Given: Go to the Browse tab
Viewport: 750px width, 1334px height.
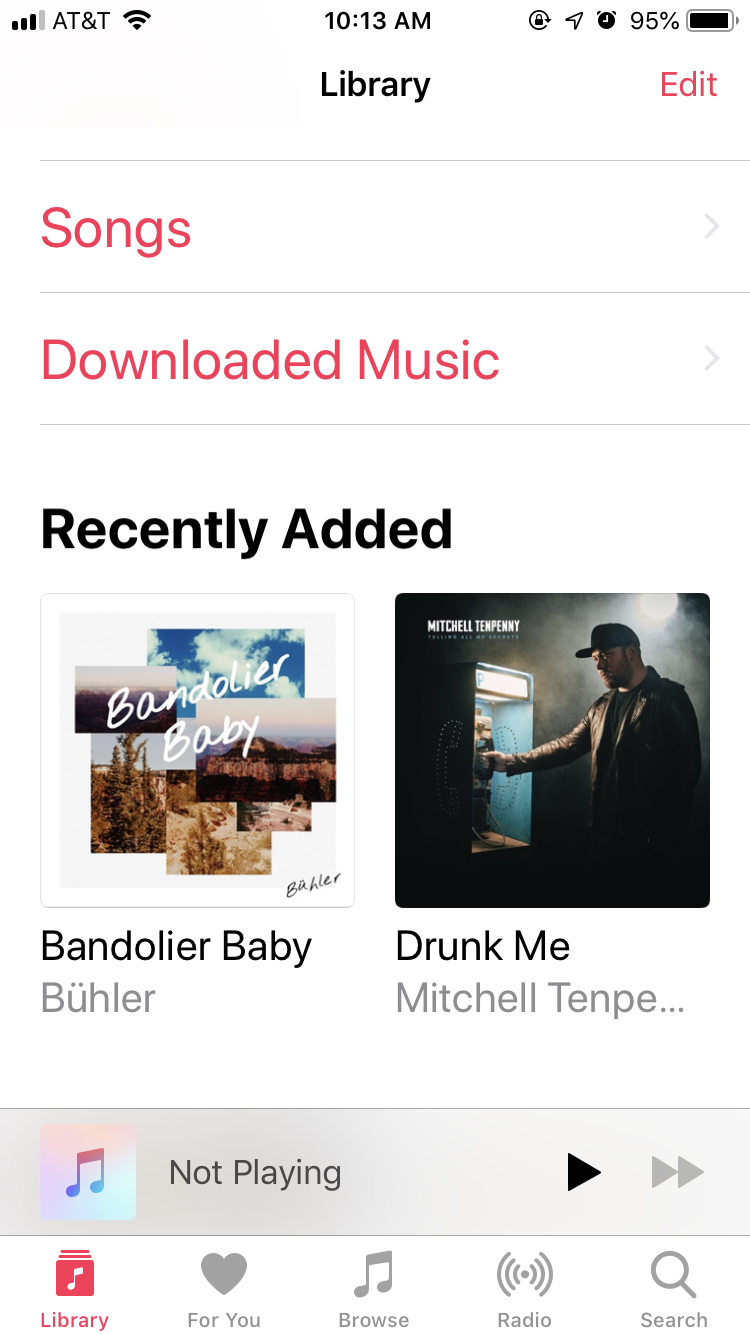Looking at the screenshot, I should pyautogui.click(x=374, y=1290).
